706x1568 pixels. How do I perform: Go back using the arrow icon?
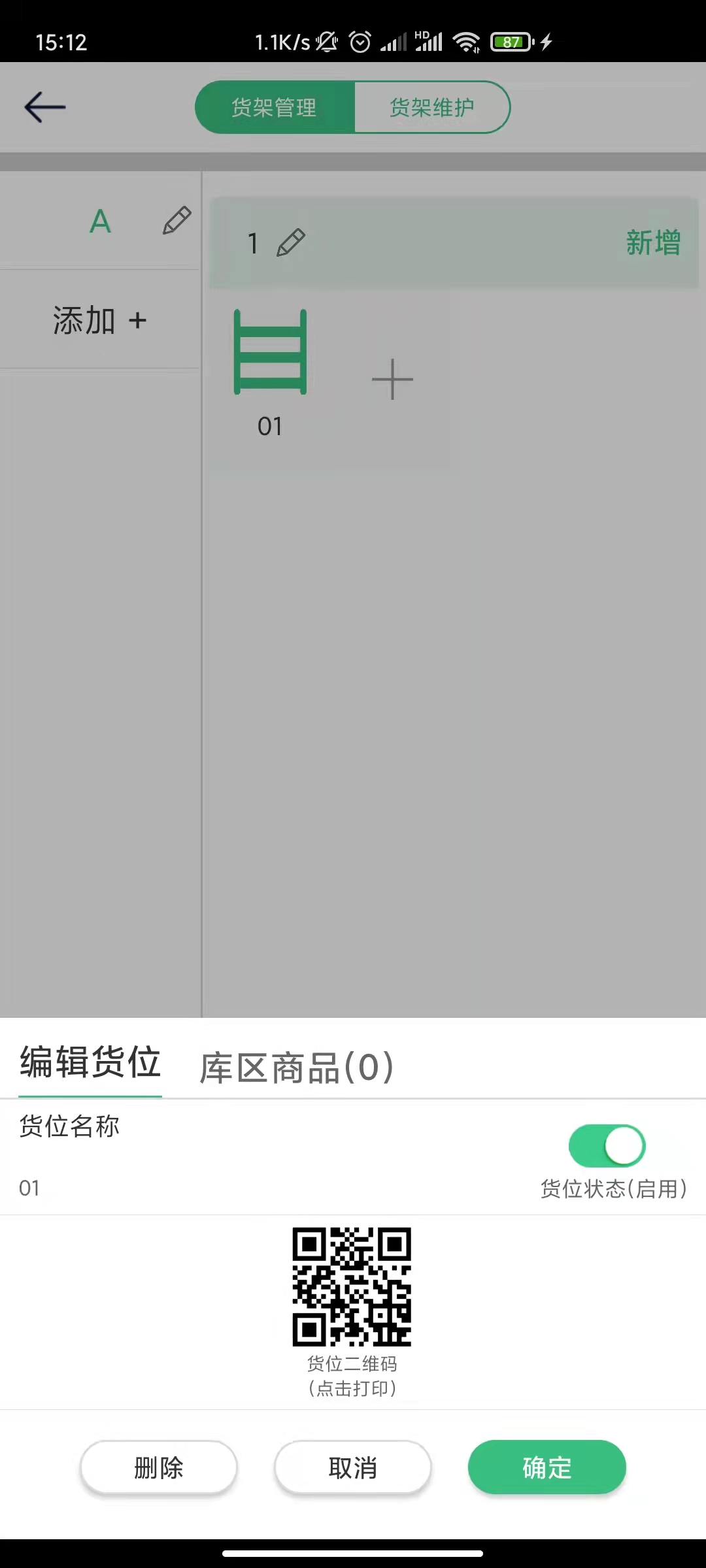[x=44, y=107]
